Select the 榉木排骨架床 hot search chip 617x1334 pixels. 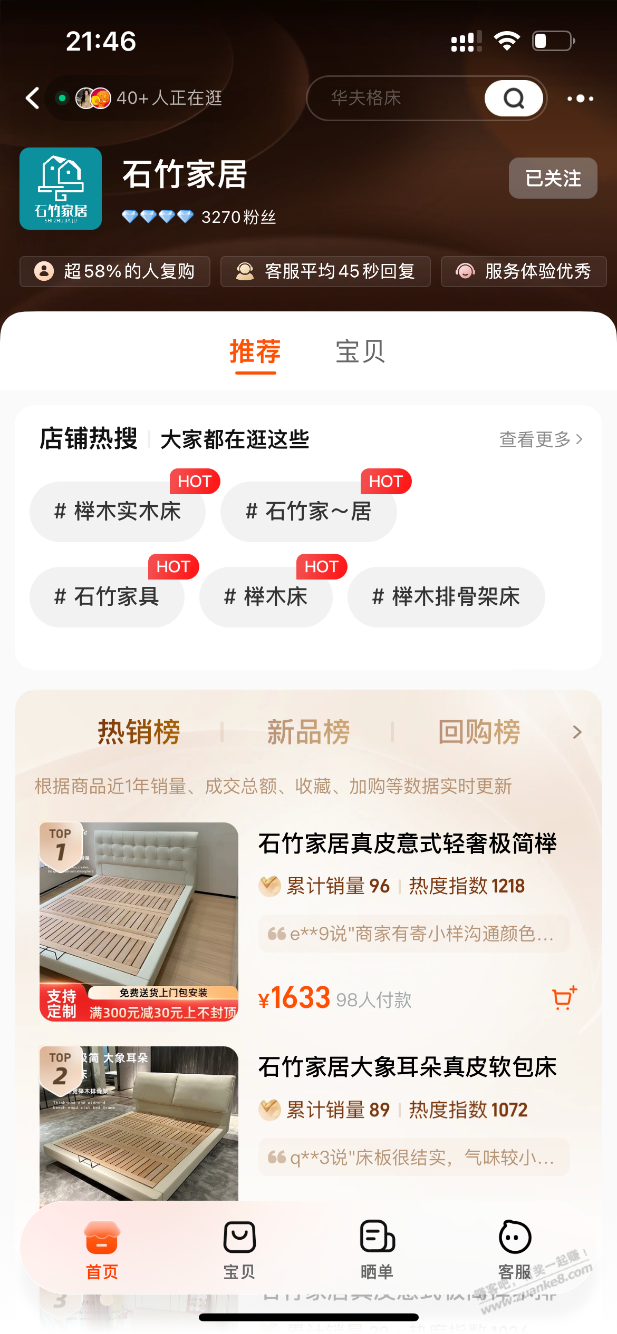tap(446, 597)
